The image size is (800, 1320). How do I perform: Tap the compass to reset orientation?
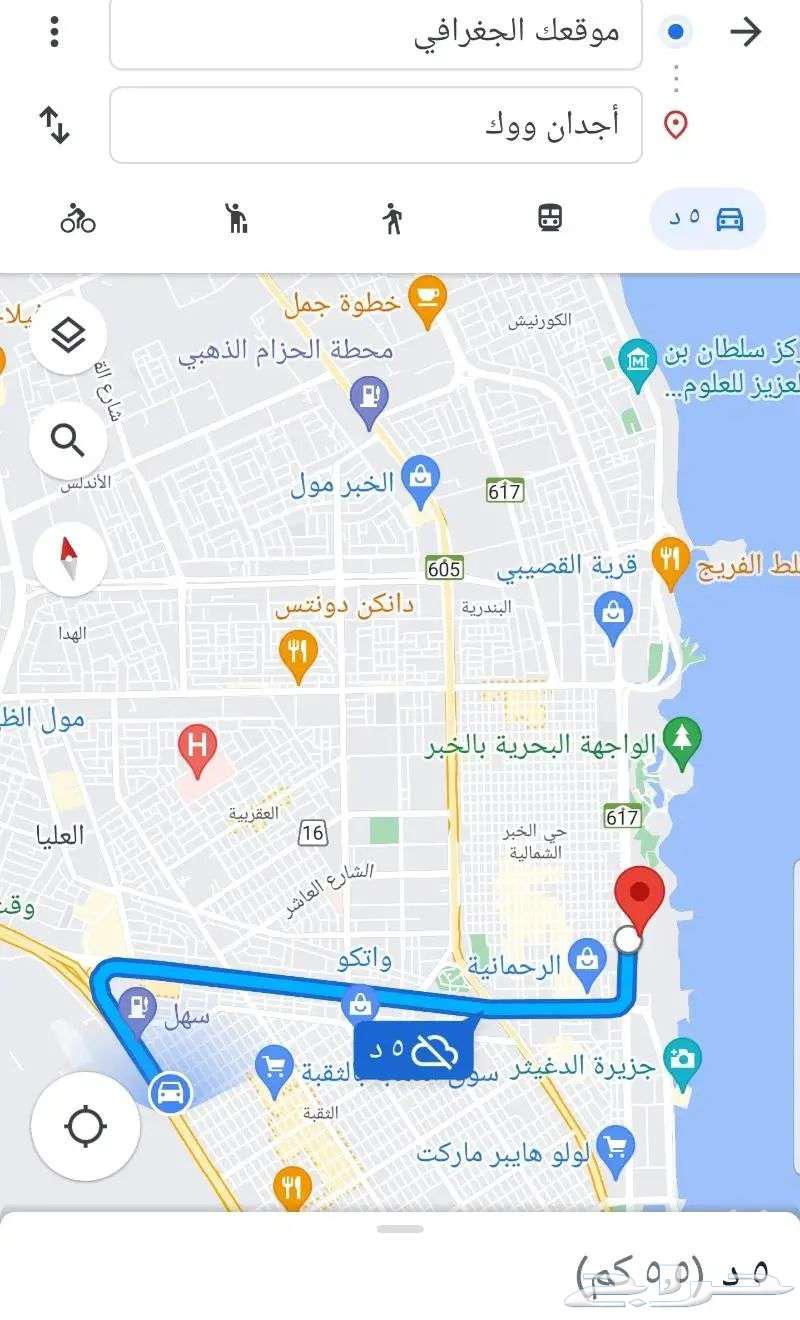[x=68, y=560]
